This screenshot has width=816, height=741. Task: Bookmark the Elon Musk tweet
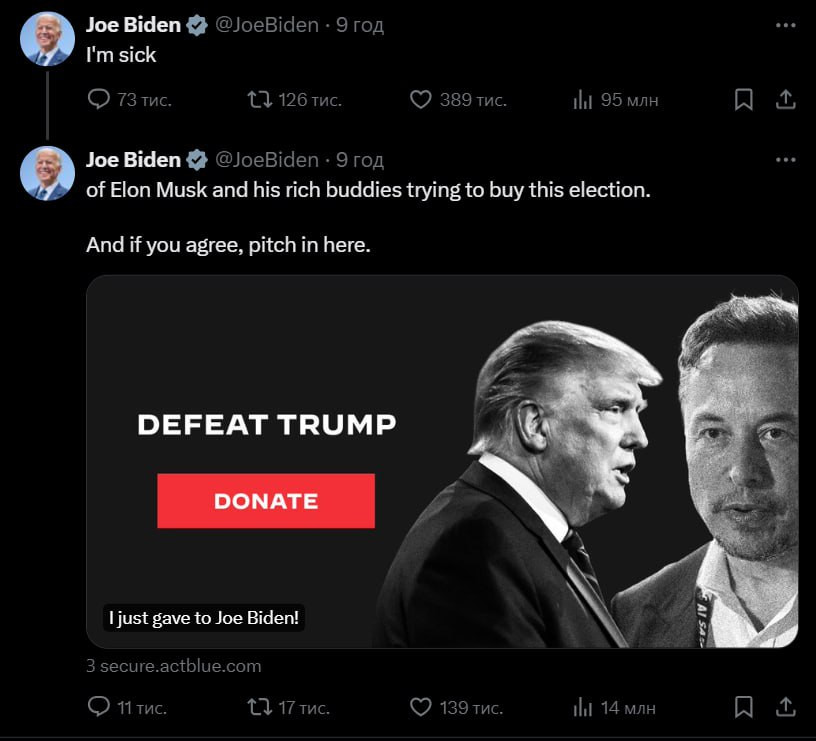tap(744, 708)
